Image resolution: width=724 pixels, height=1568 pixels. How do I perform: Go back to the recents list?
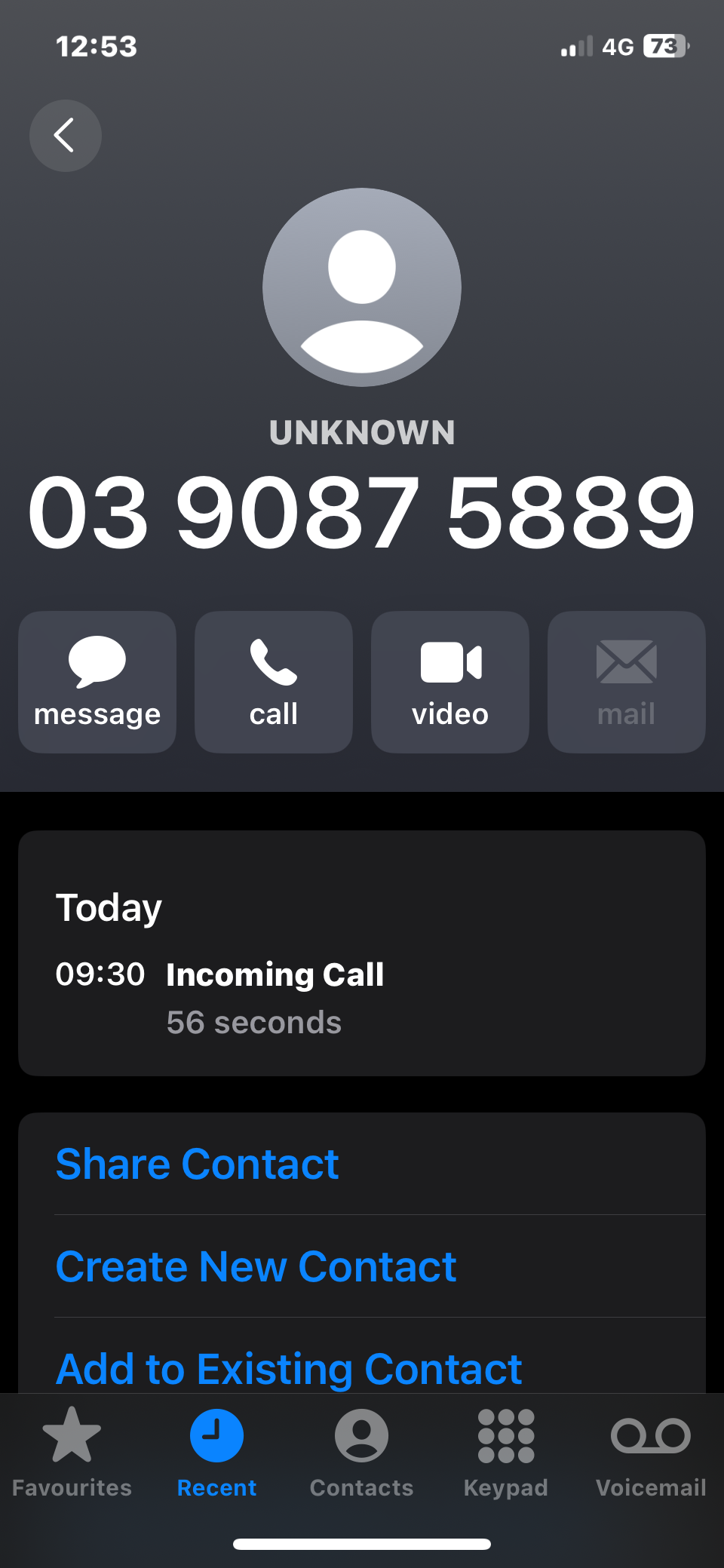(x=66, y=136)
